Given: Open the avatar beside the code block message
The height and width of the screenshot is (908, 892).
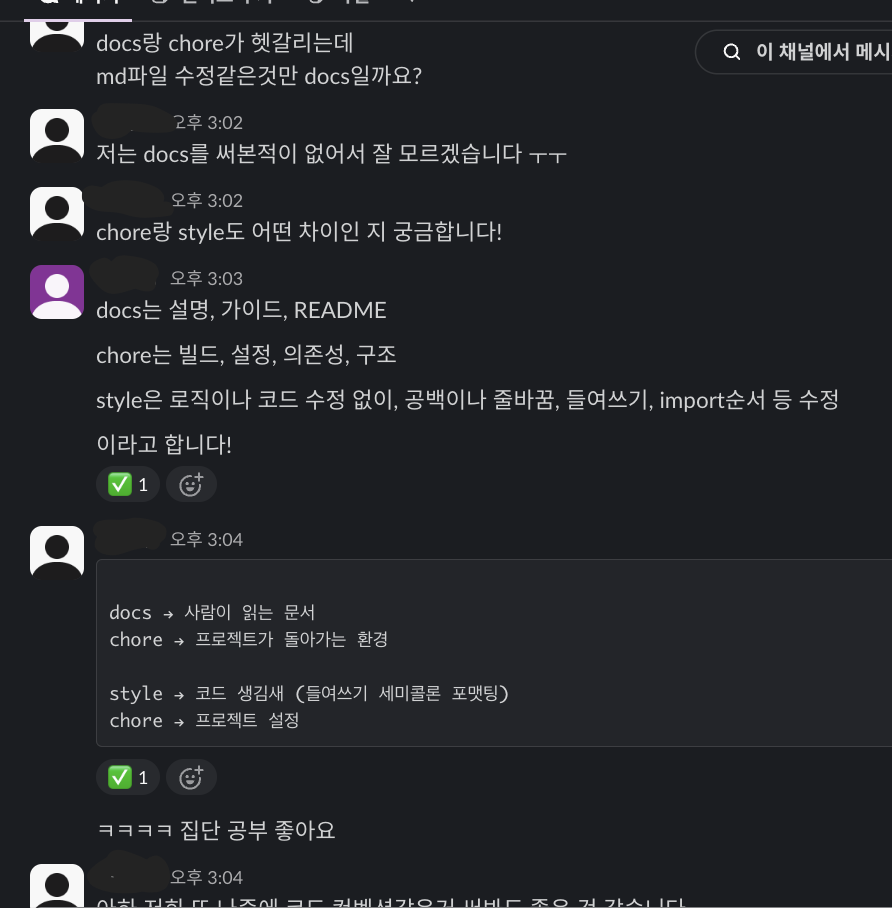Looking at the screenshot, I should (57, 551).
